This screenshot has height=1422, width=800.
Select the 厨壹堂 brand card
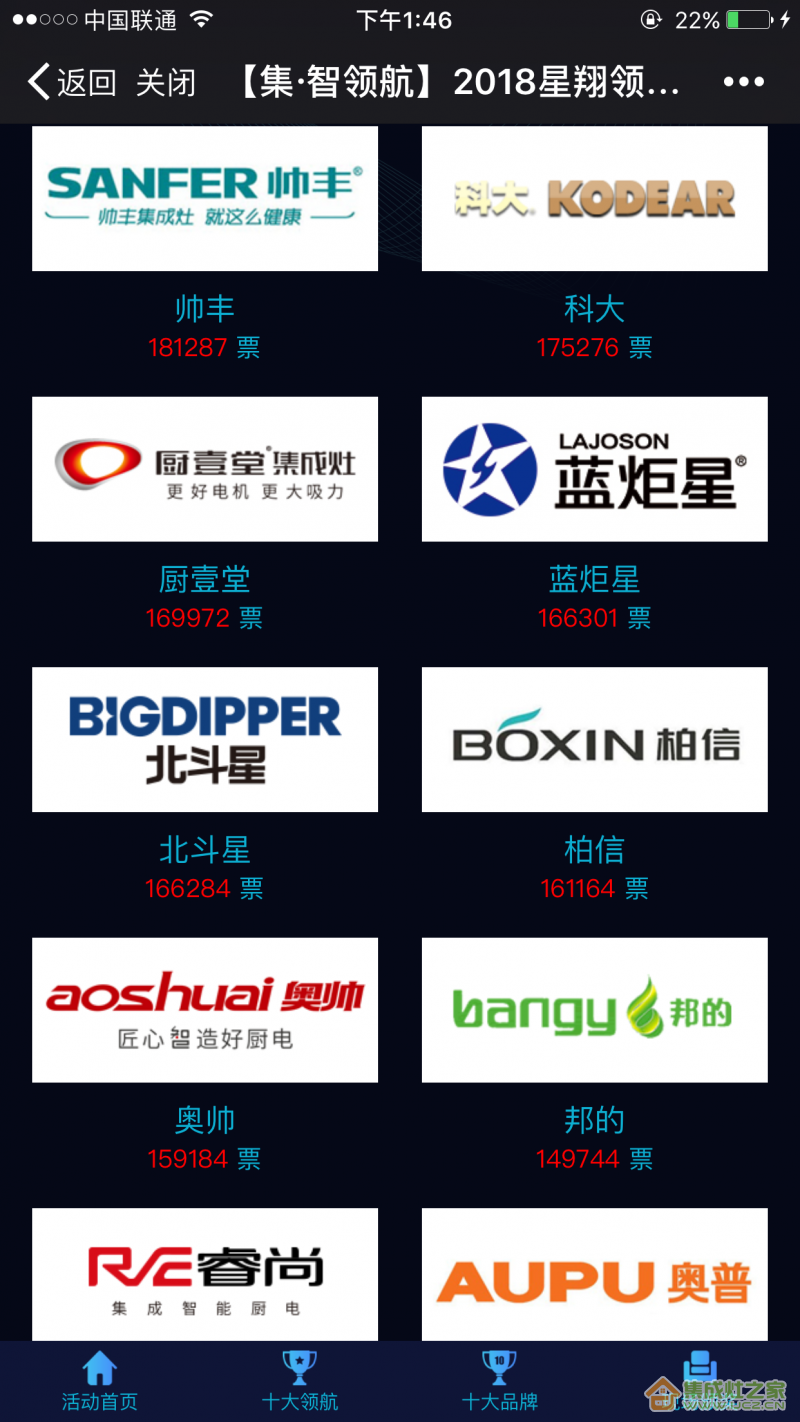tap(205, 469)
